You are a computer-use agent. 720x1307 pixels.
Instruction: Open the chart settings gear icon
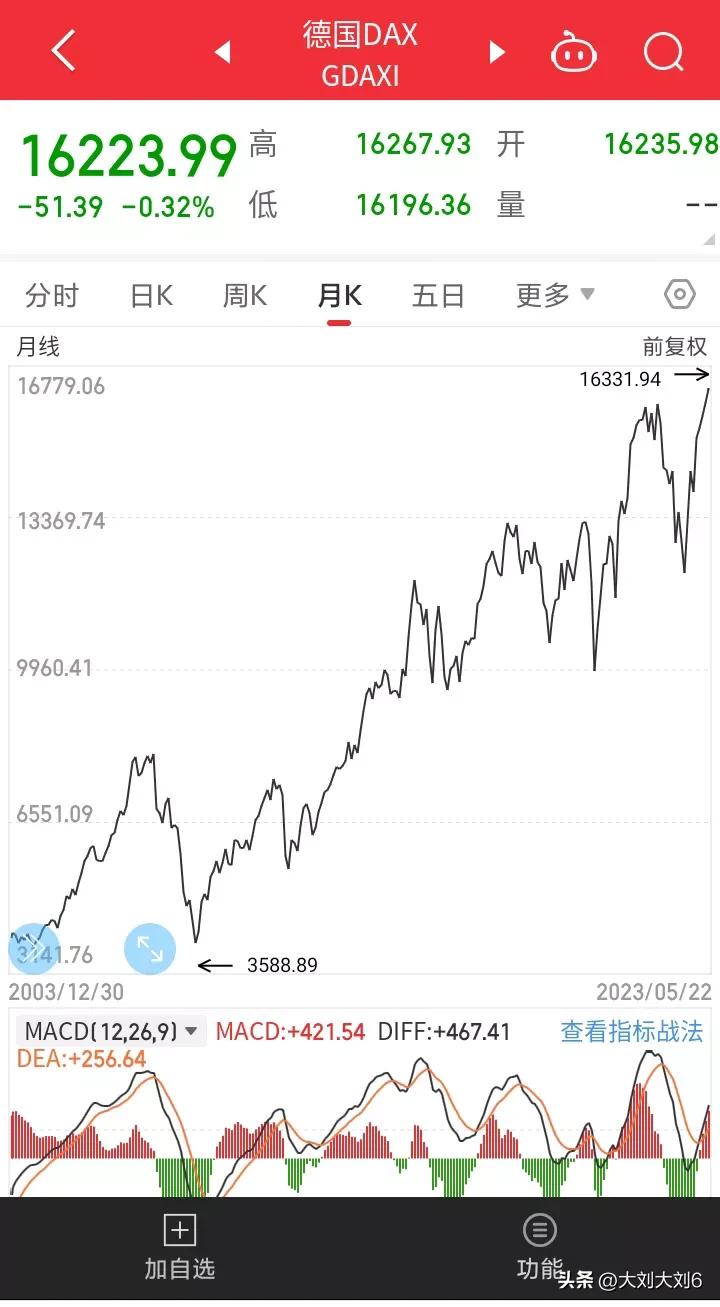tap(679, 294)
